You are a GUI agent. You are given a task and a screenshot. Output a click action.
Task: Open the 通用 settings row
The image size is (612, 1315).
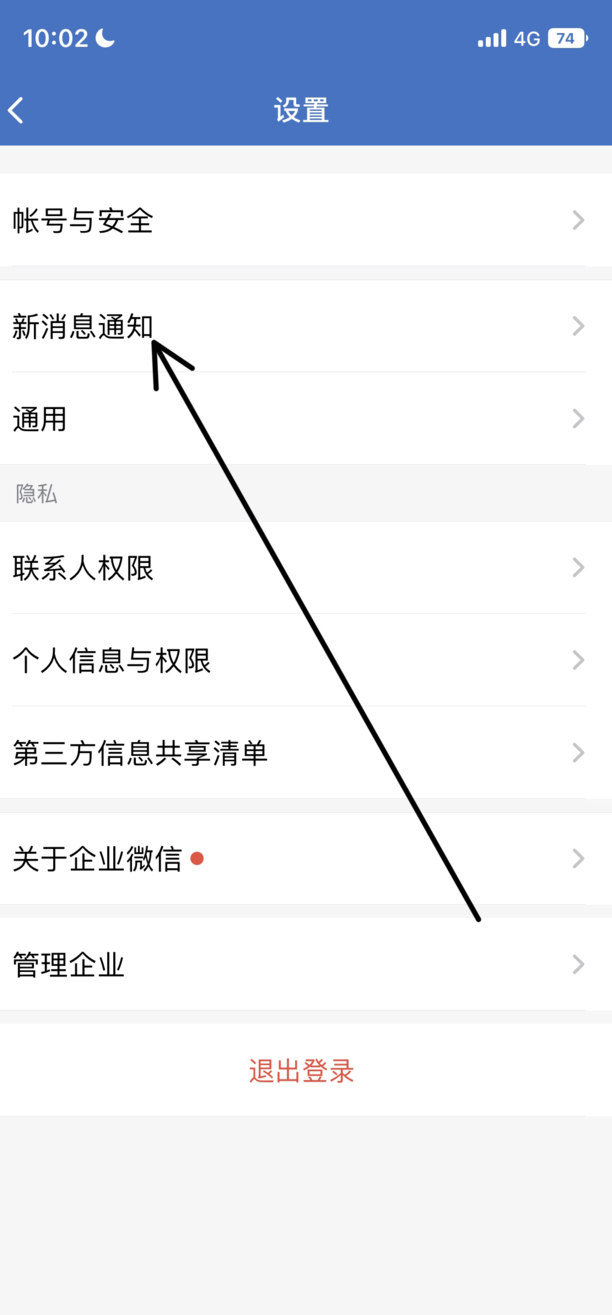[306, 418]
